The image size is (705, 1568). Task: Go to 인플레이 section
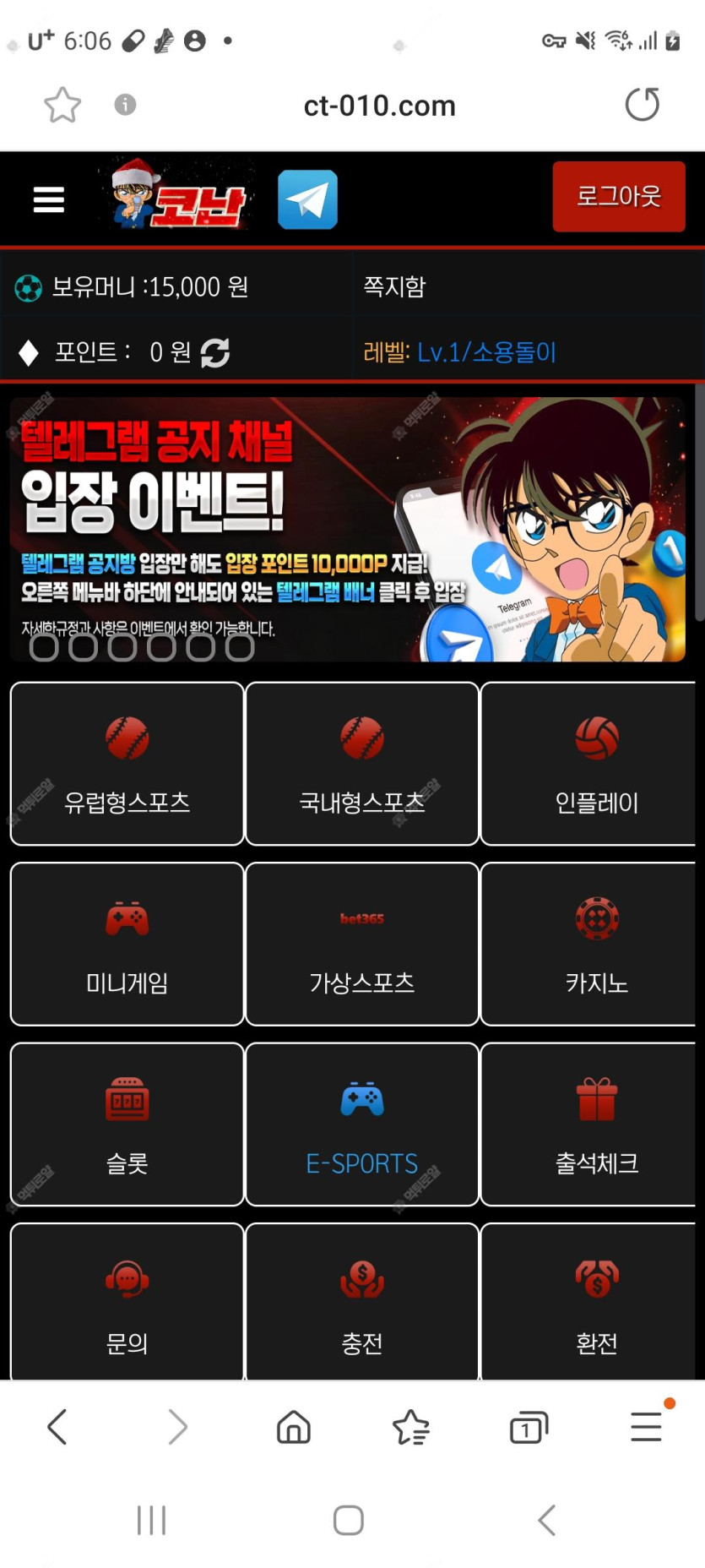tap(596, 764)
